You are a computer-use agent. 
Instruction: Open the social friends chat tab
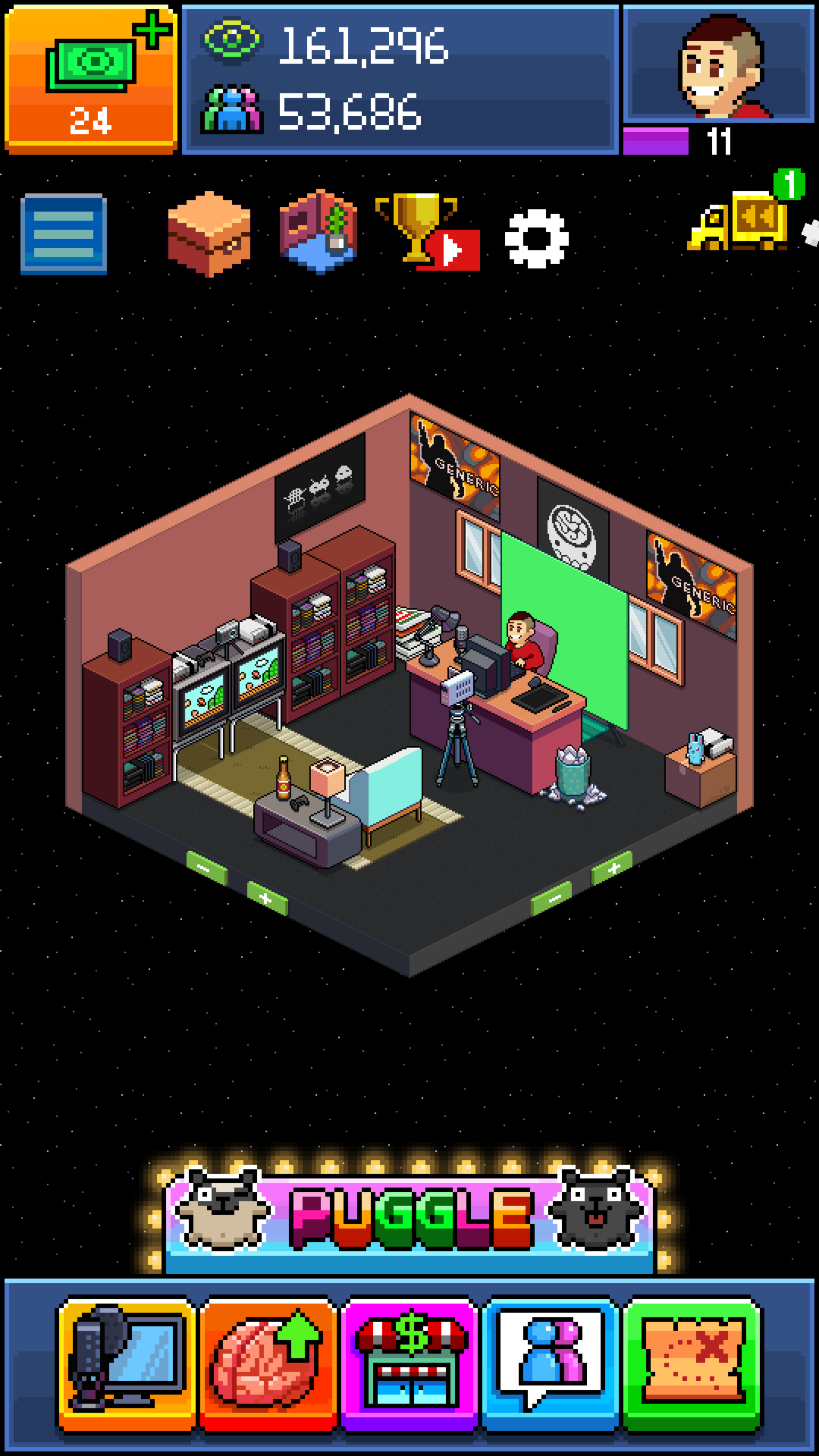coord(549,1365)
